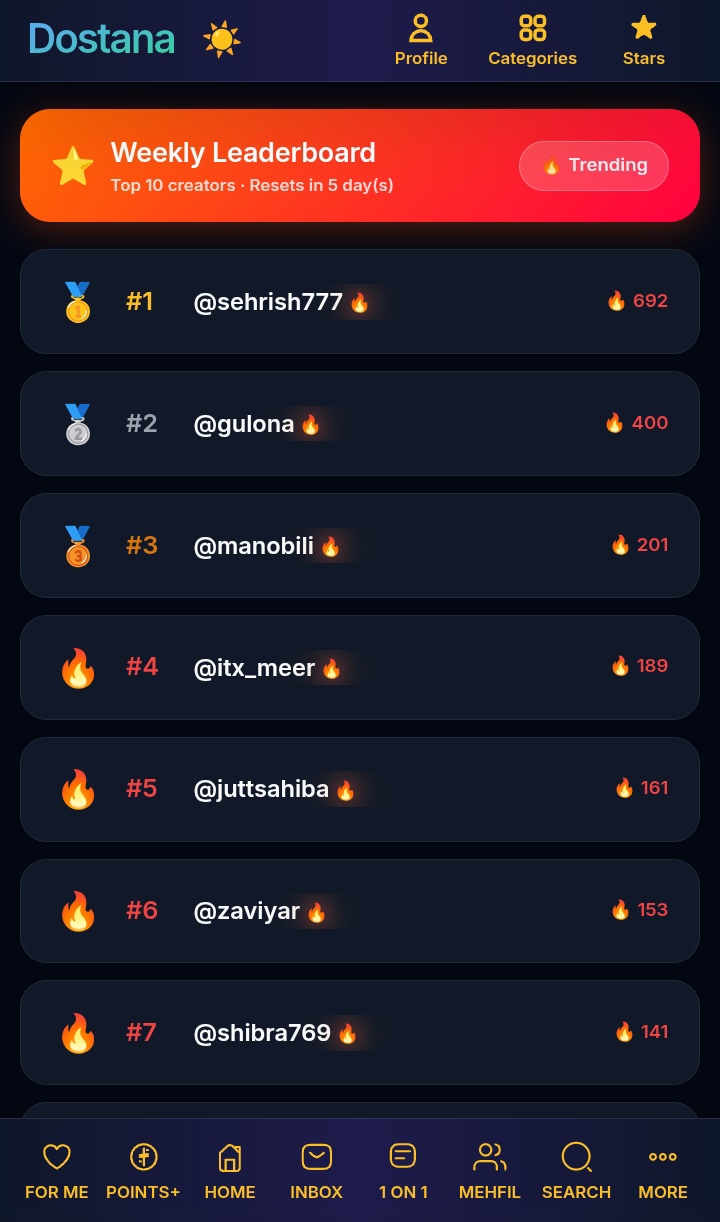
Task: Open the Inbox tab
Action: tap(316, 1171)
